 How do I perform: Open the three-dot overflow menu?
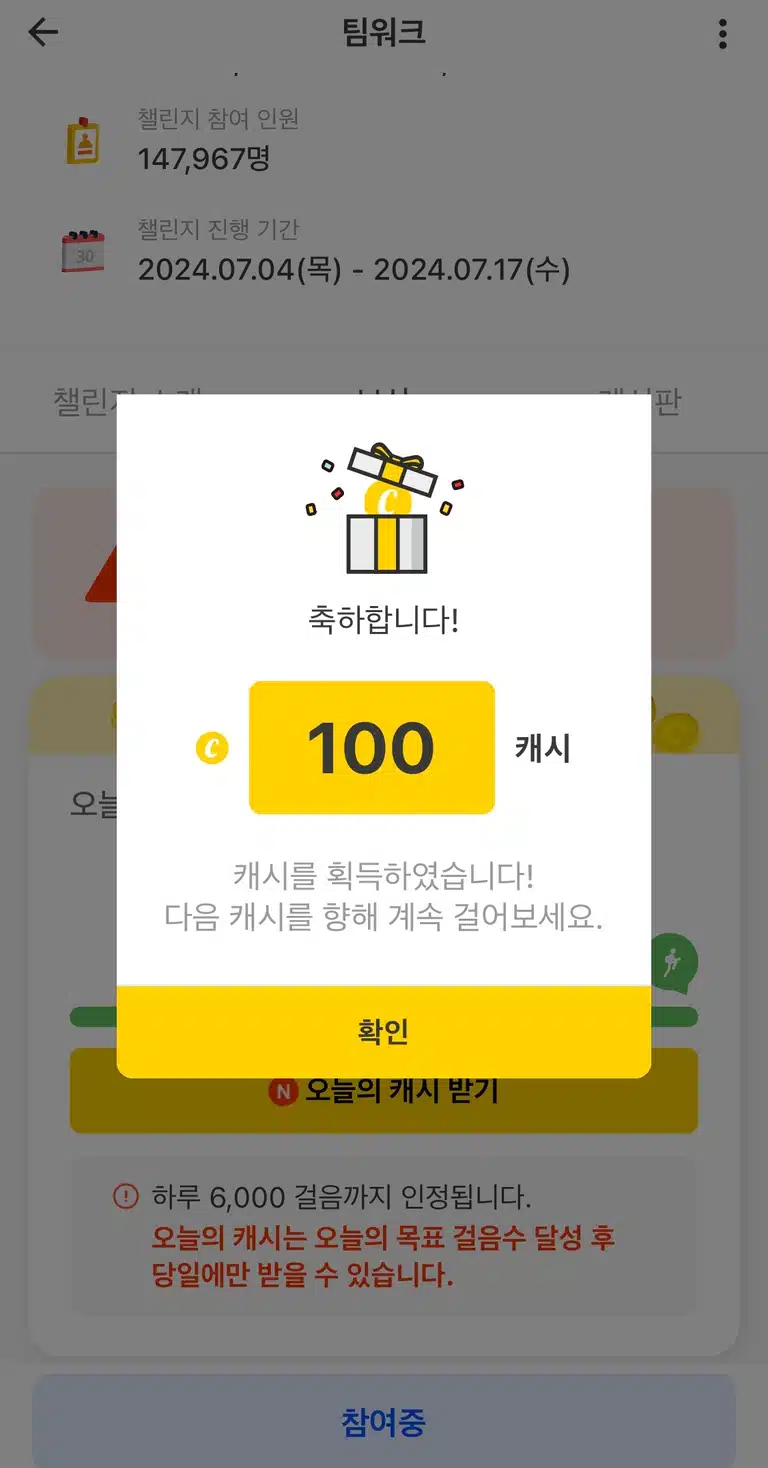pyautogui.click(x=723, y=34)
